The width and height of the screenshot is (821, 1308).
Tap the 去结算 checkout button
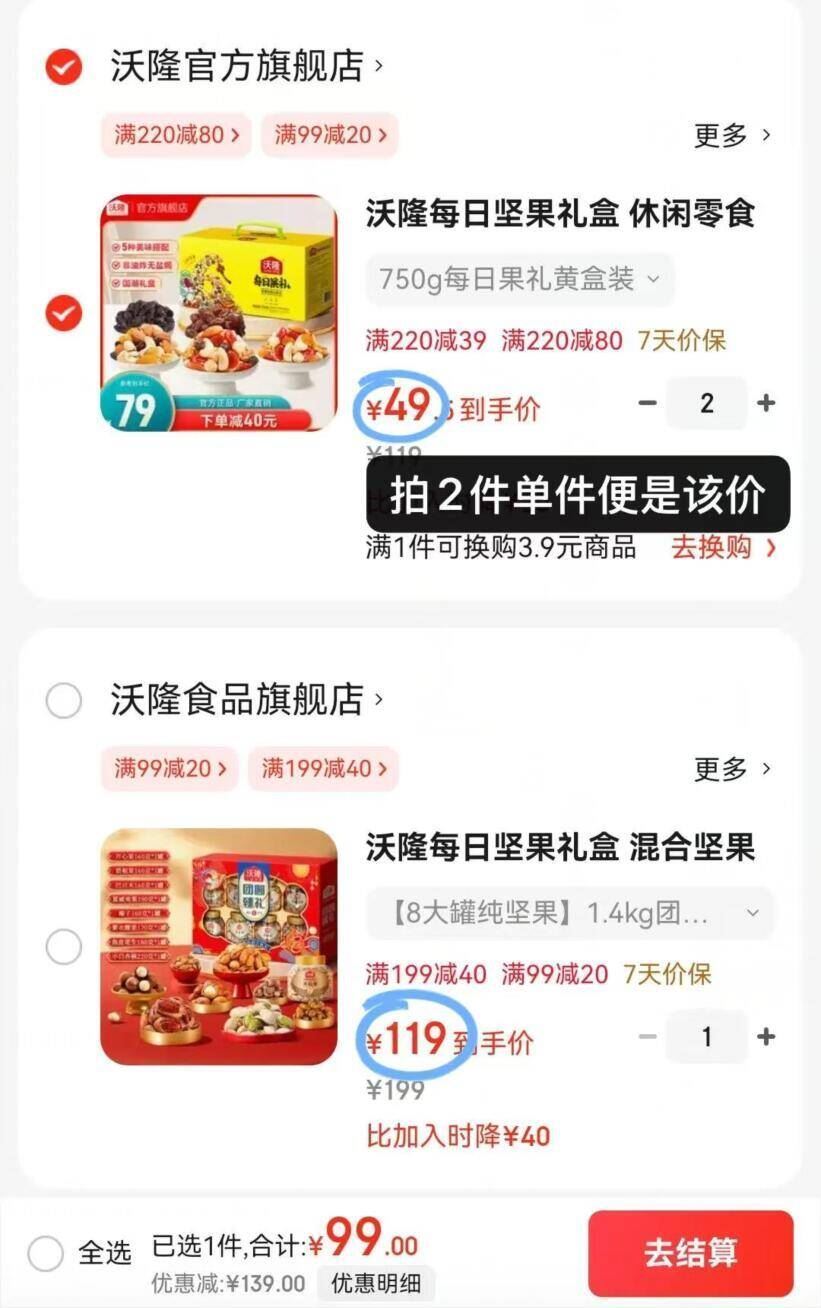pos(691,1253)
